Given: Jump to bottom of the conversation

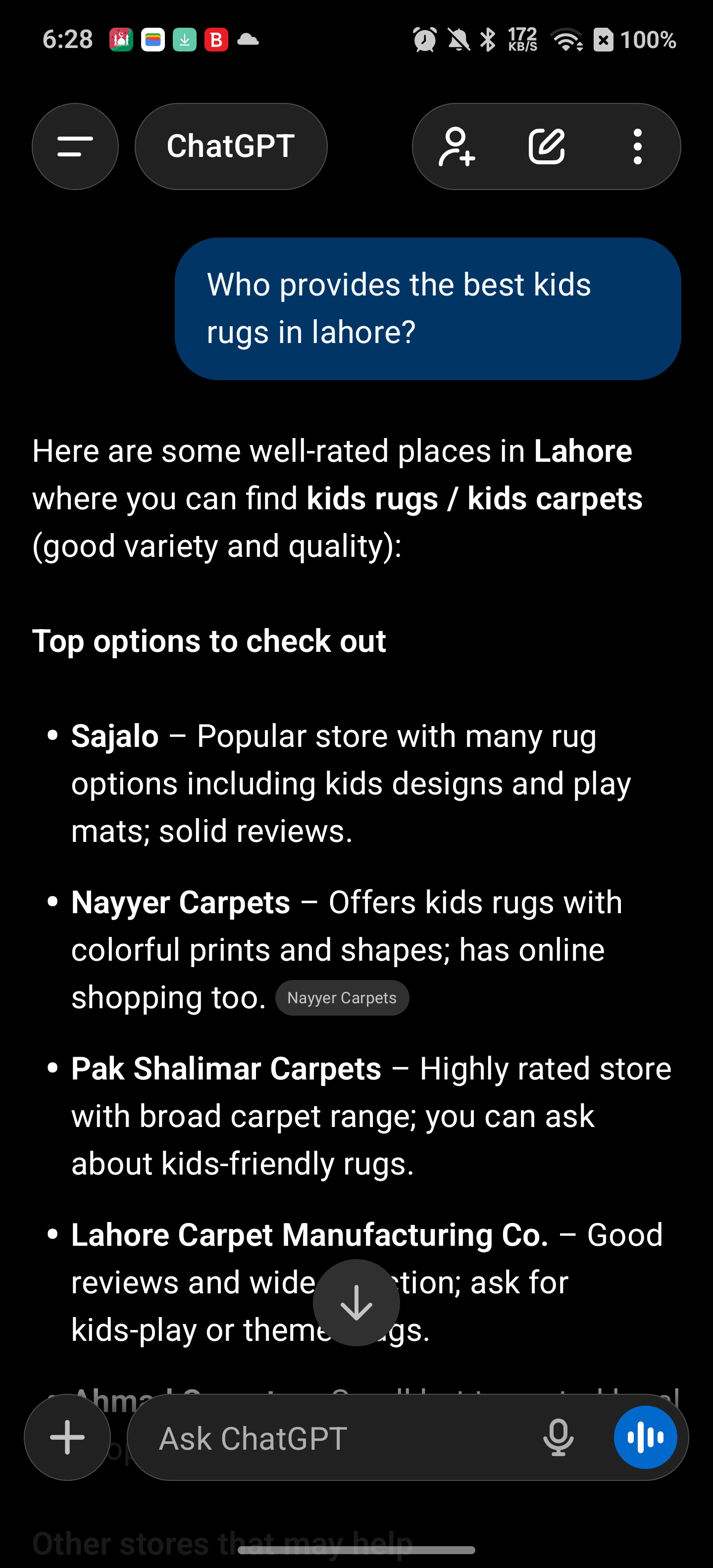Looking at the screenshot, I should (x=356, y=1302).
